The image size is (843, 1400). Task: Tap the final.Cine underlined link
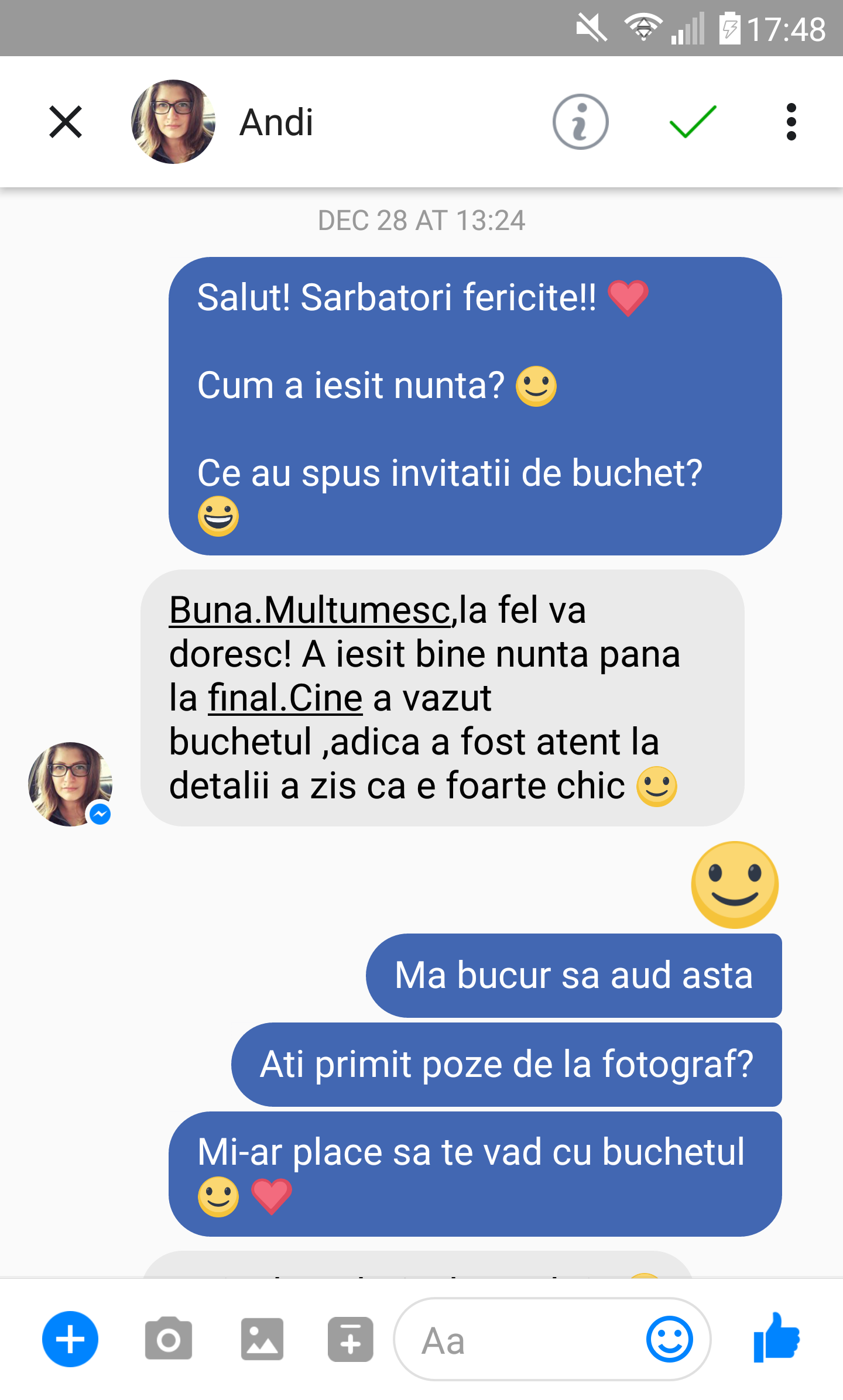click(x=285, y=698)
